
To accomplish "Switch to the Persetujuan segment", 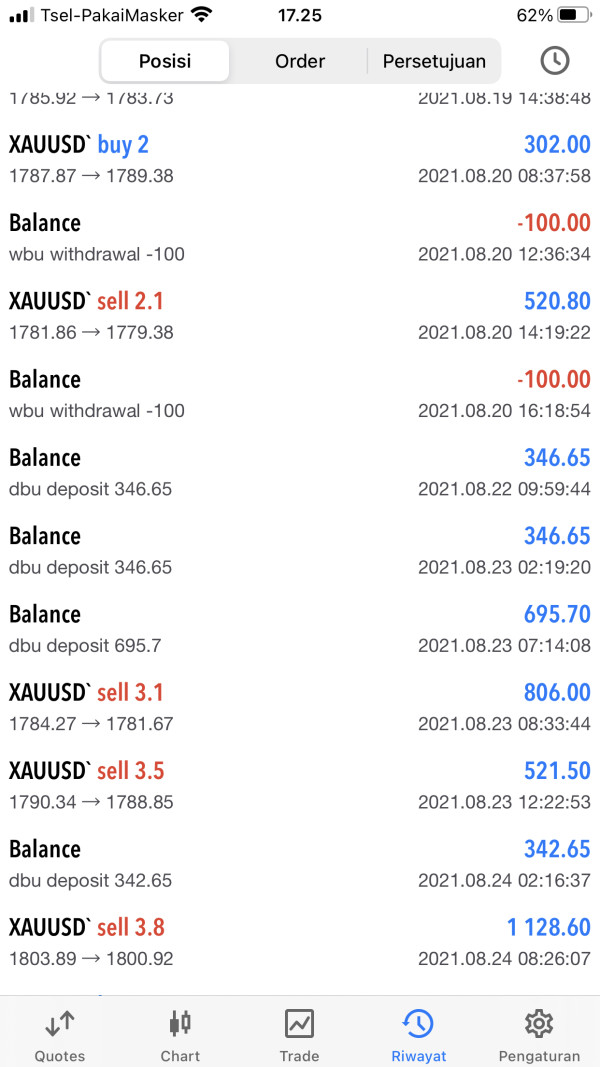I will [x=434, y=61].
